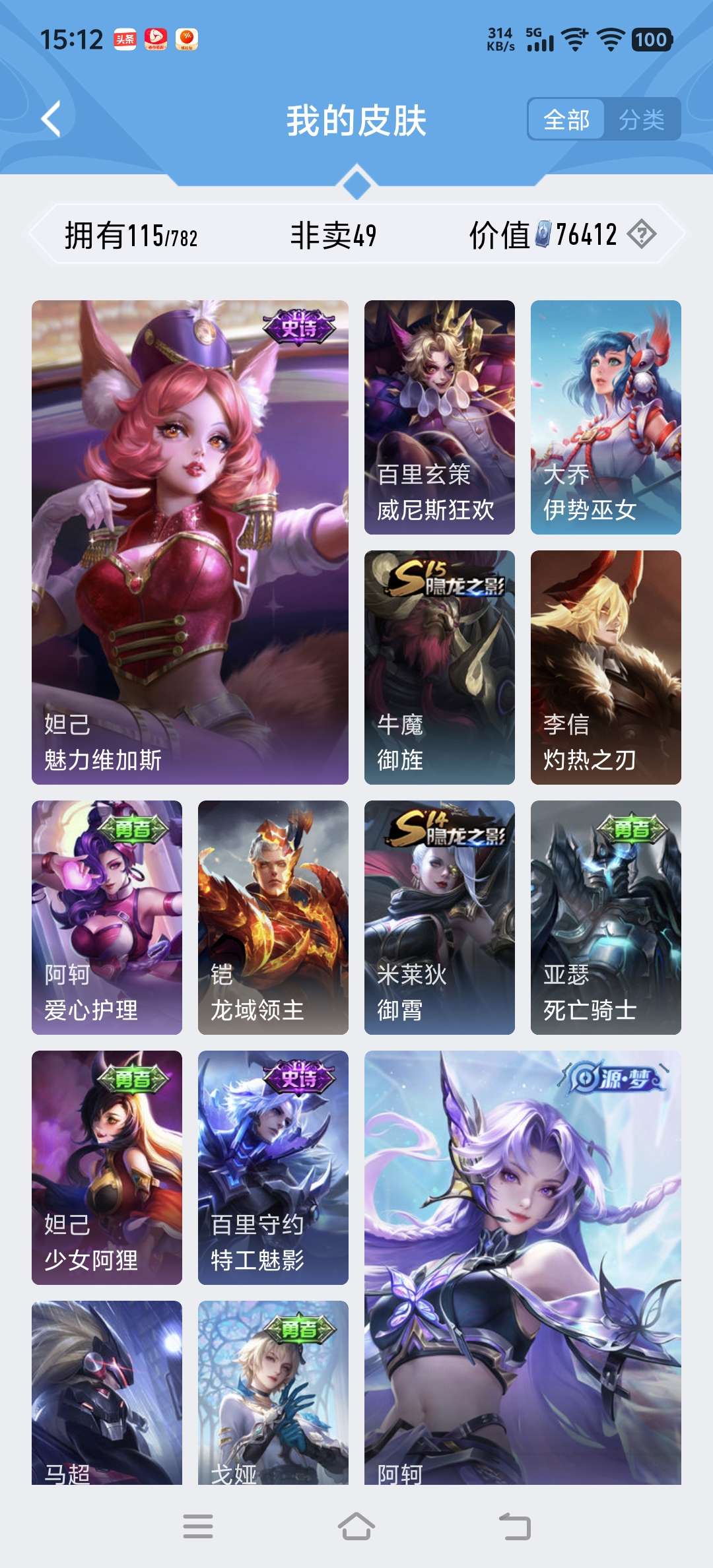Select the 全部 segment
This screenshot has width=713, height=1568.
tap(566, 119)
